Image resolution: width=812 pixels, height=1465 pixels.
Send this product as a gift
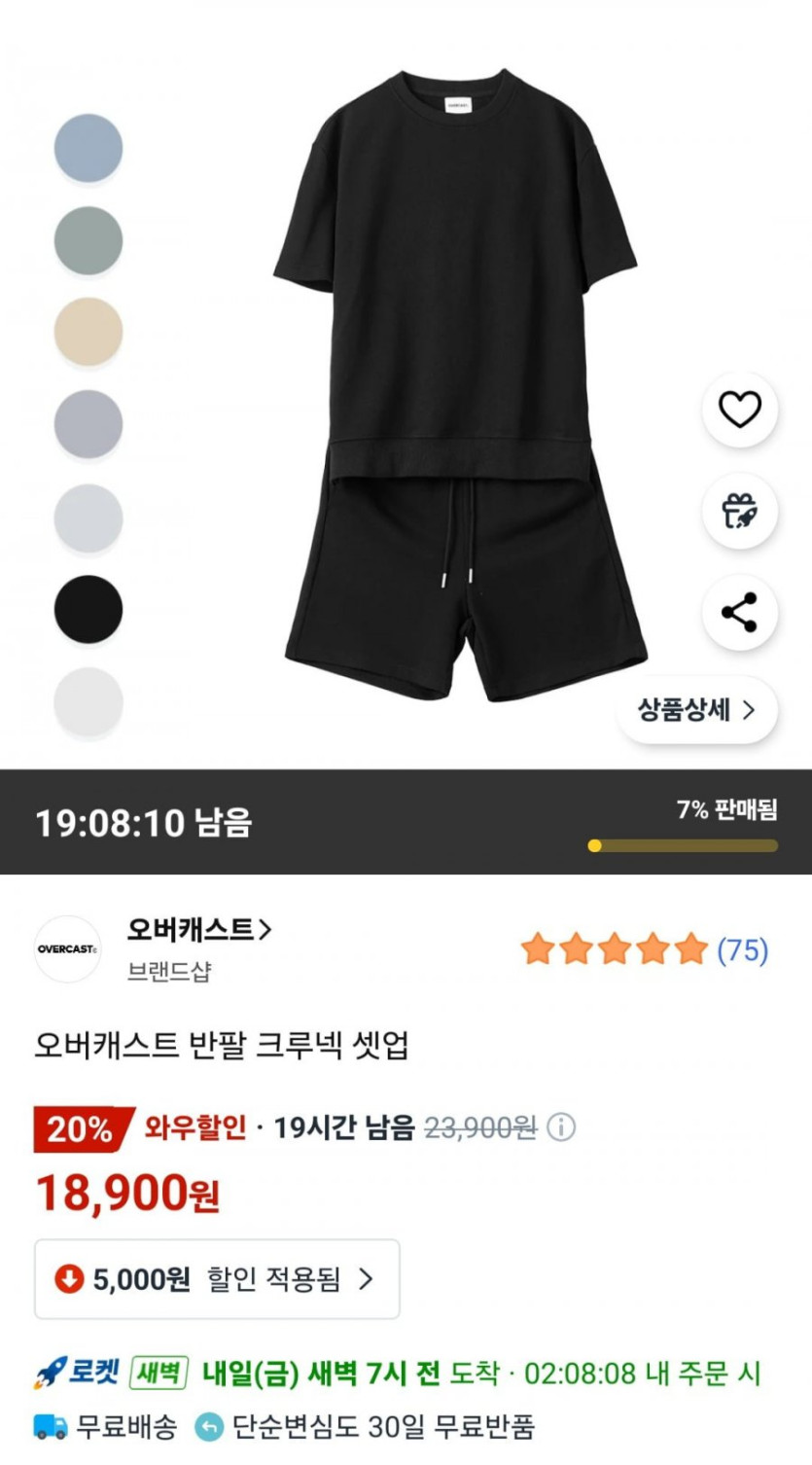tap(739, 511)
